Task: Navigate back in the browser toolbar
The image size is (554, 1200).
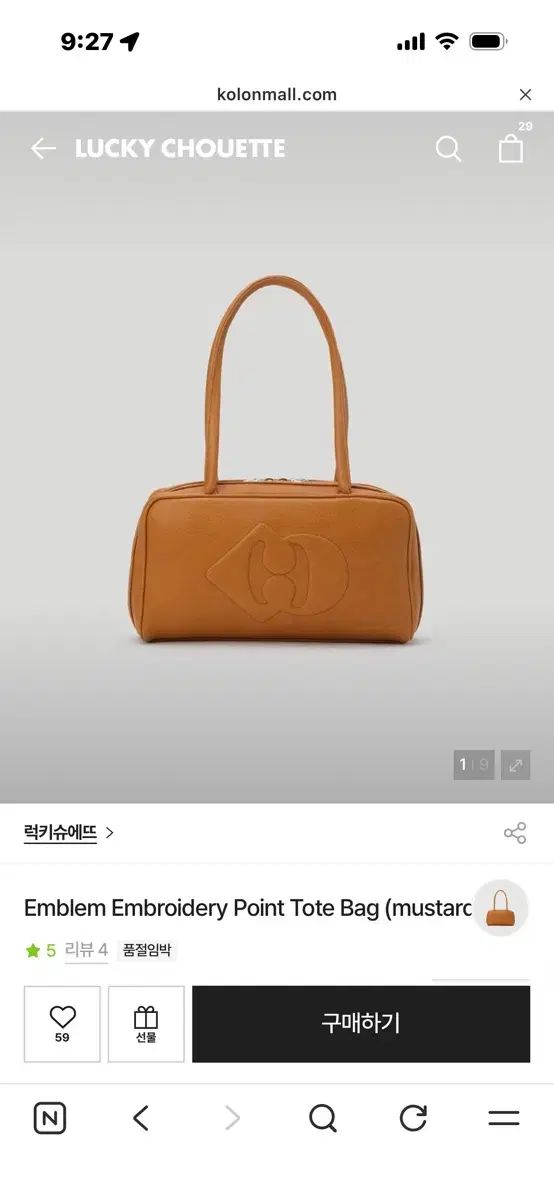Action: tap(141, 1118)
